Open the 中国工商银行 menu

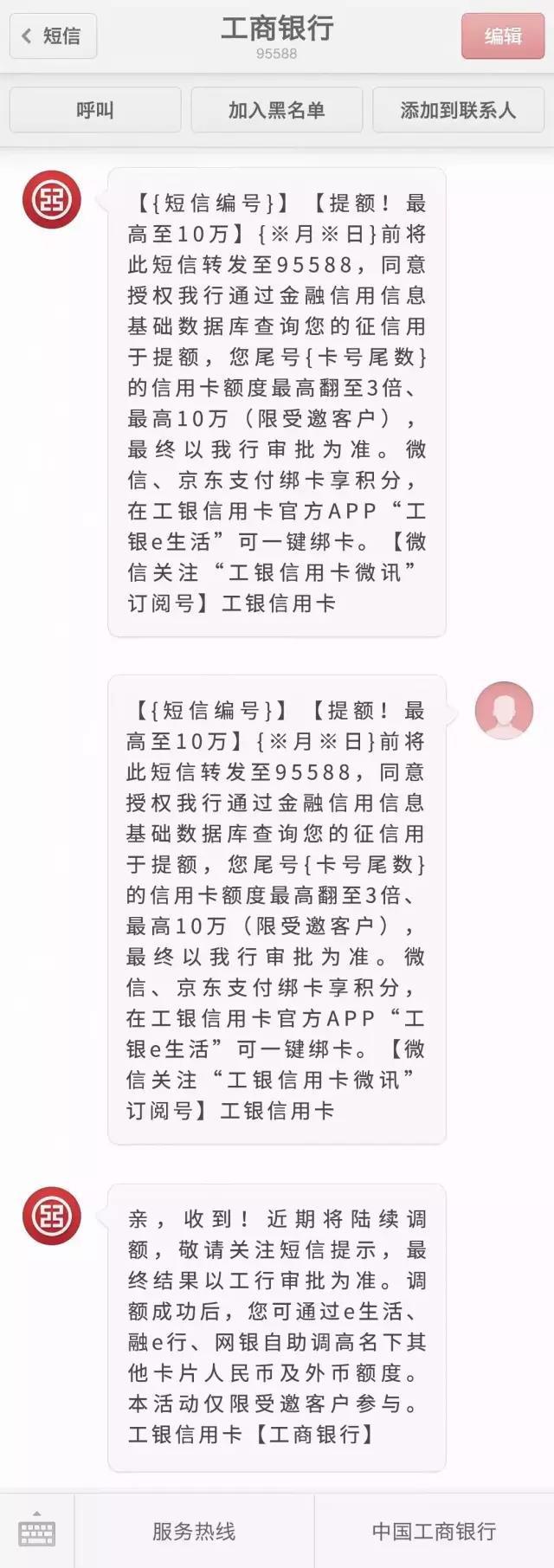[x=434, y=1532]
